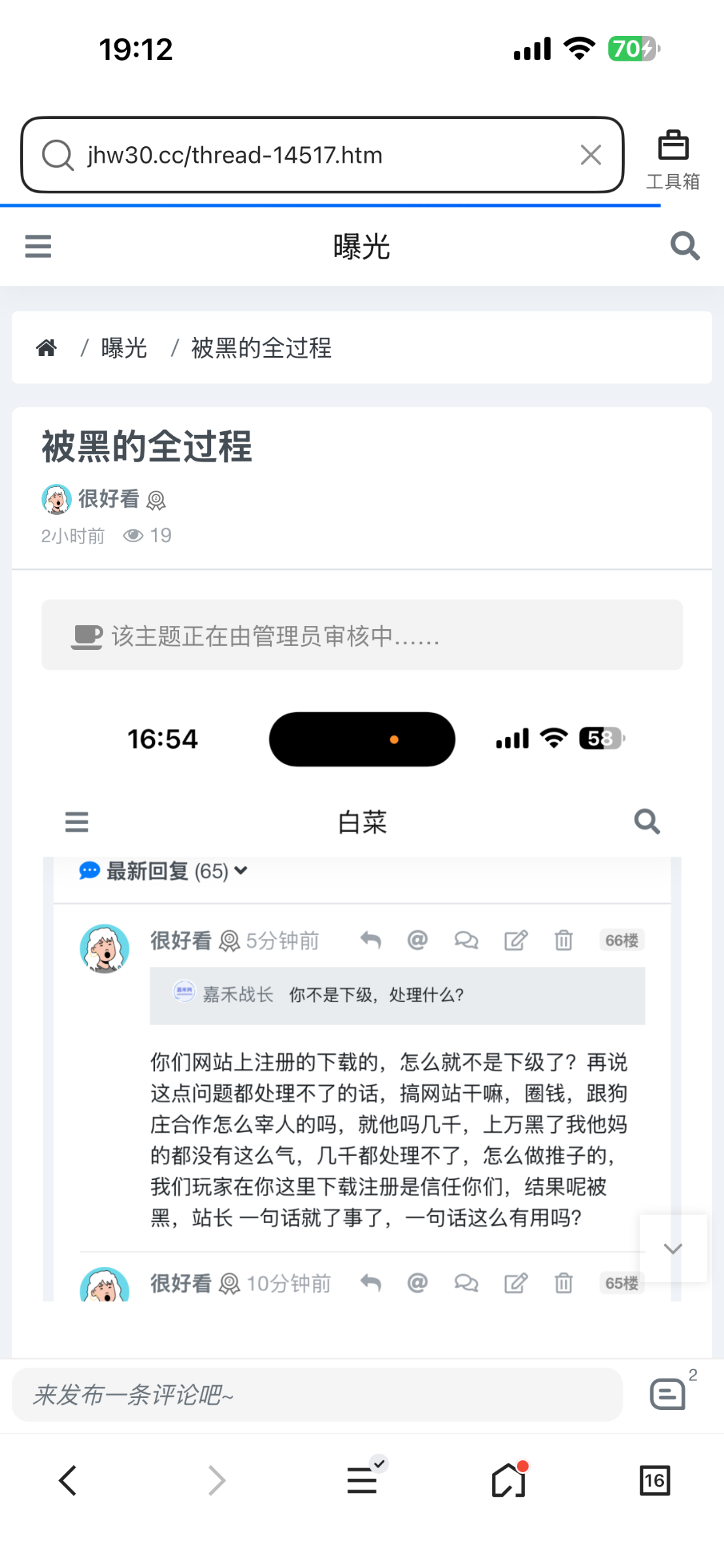Image resolution: width=724 pixels, height=1568 pixels.
Task: Open the forum hamburger menu
Action: click(38, 246)
